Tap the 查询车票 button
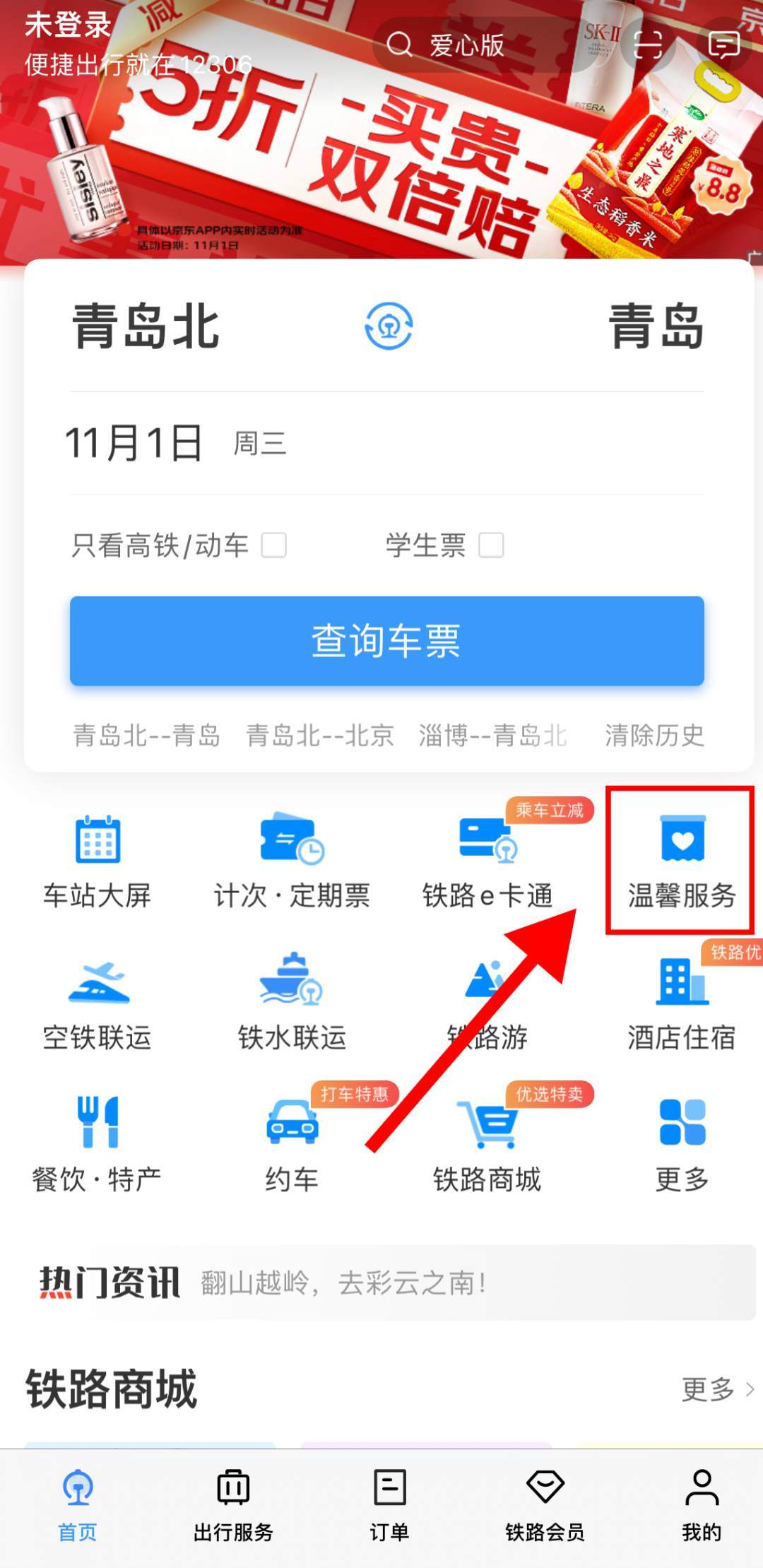Image resolution: width=763 pixels, height=1568 pixels. [x=386, y=641]
